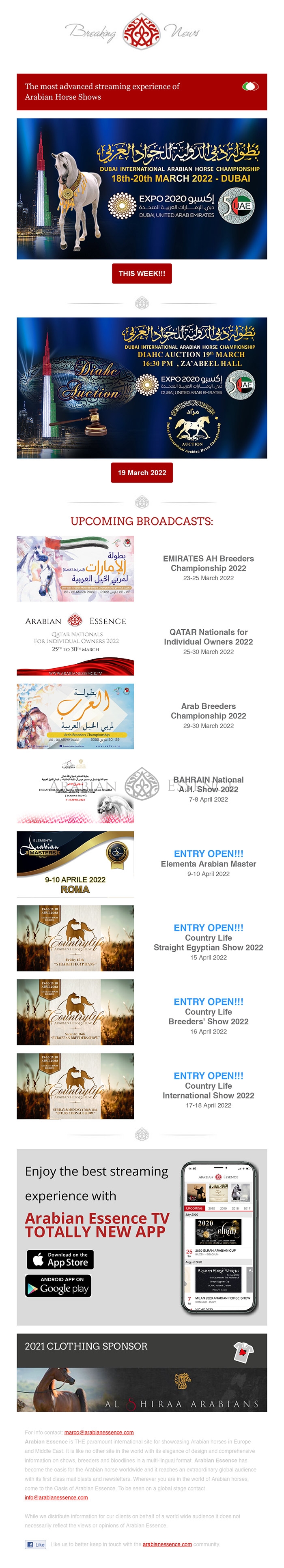284x1568 pixels.
Task: Open ENTRY OPEN link for Country Life International Show
Action: pos(209,1076)
